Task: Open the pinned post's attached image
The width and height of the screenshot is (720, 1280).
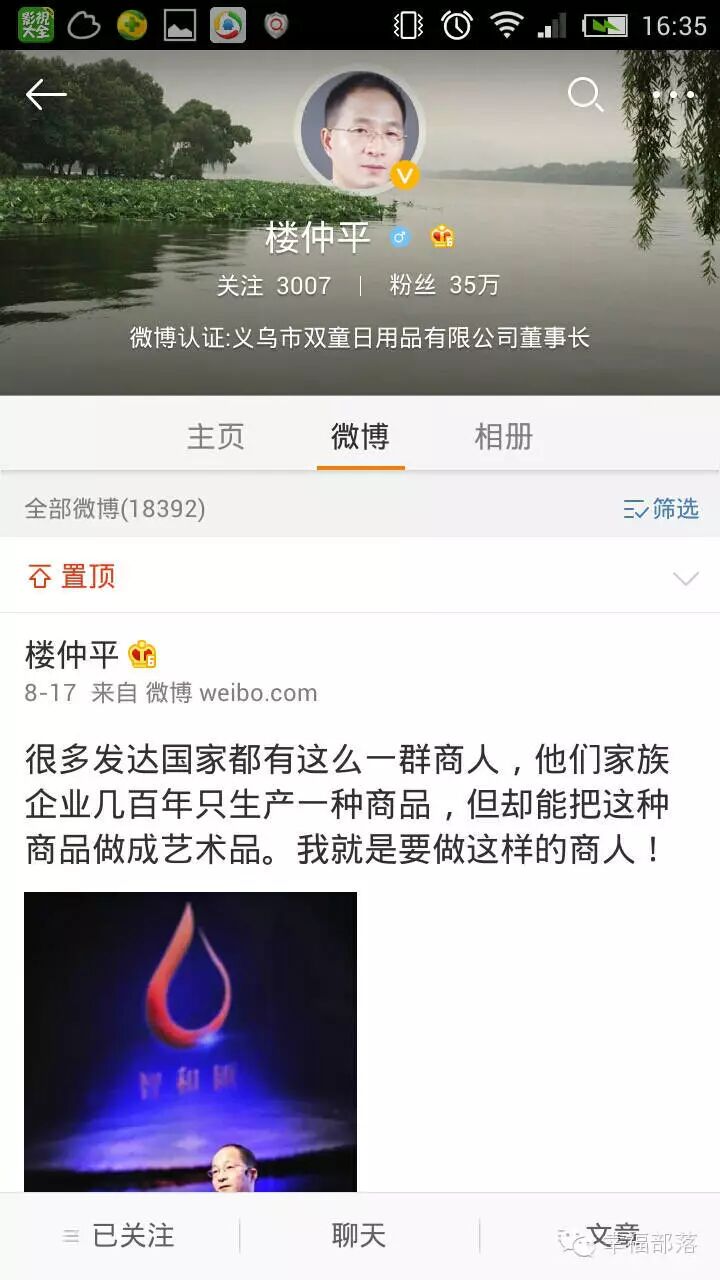Action: [x=190, y=1040]
